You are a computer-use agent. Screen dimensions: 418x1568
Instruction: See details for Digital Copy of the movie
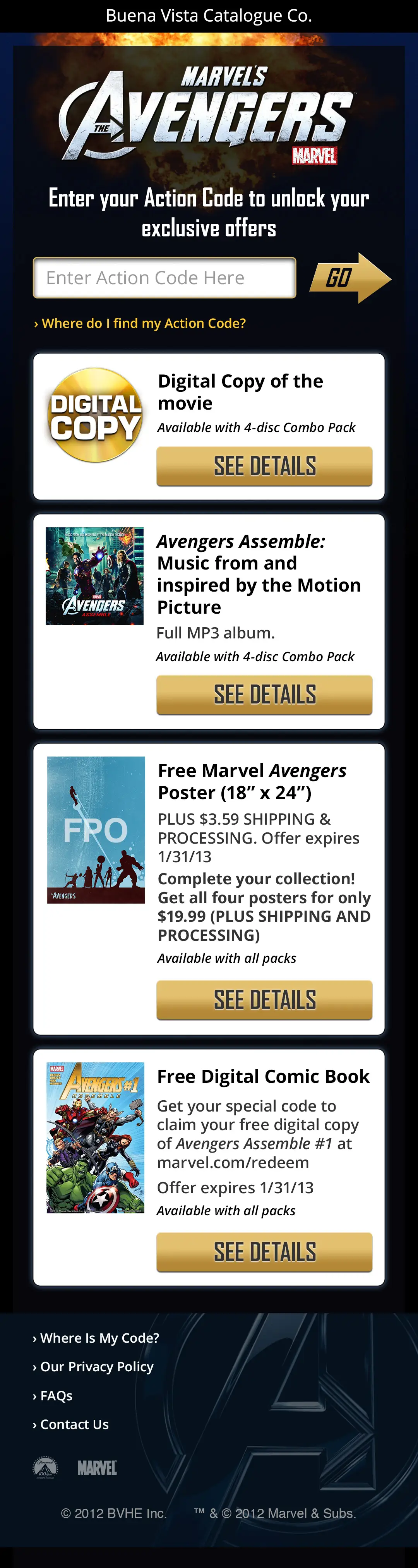point(264,466)
